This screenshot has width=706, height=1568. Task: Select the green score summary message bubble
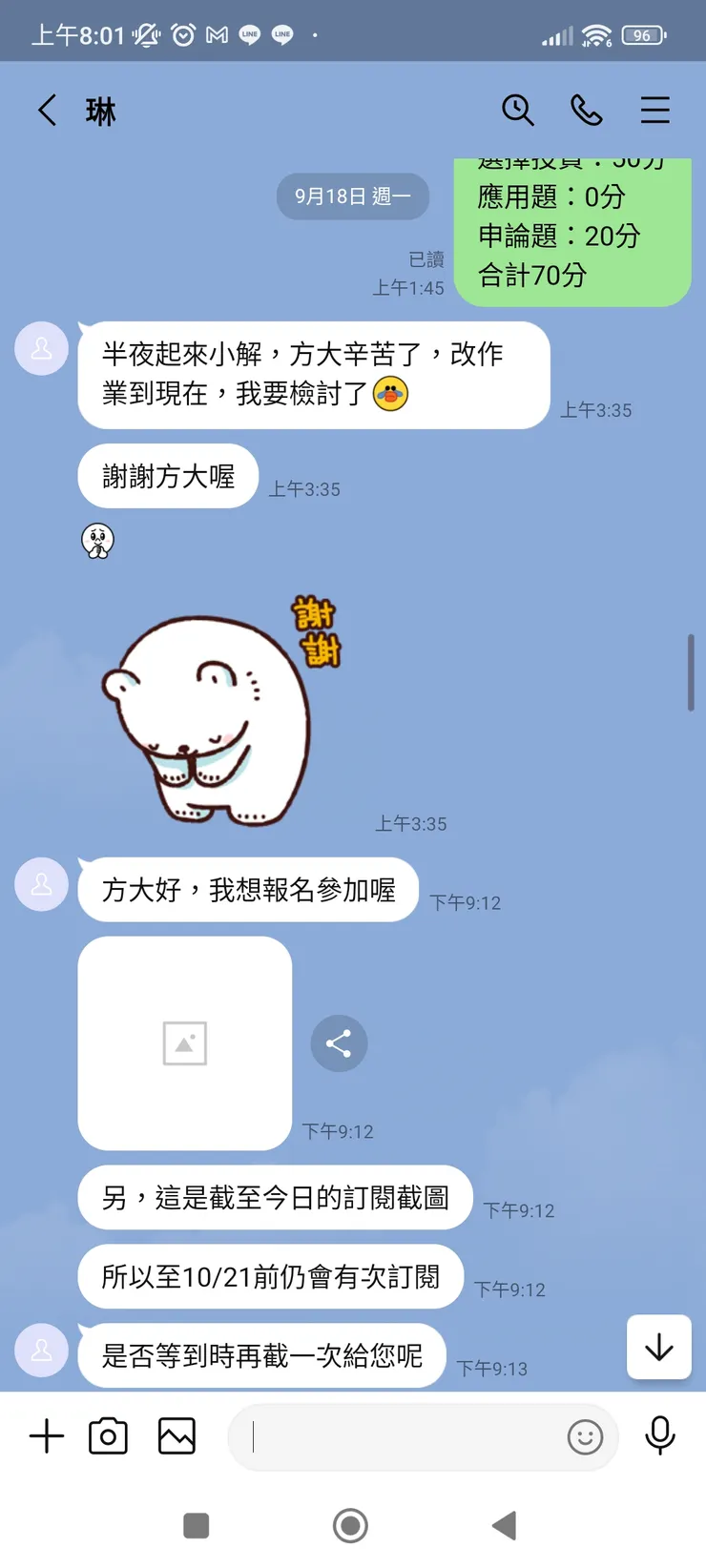tap(571, 229)
